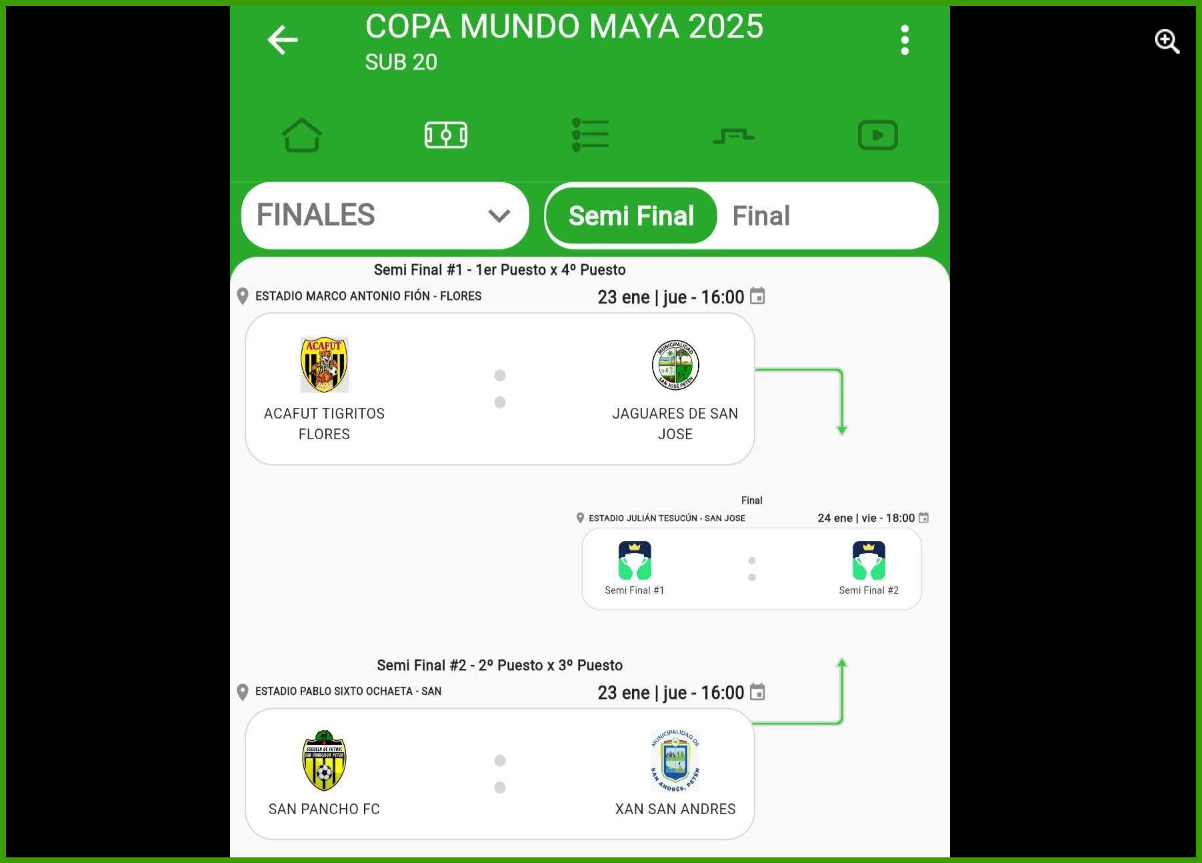Tap calendar icon beside Semi Final #1 date
This screenshot has height=863, width=1202.
pos(758,296)
